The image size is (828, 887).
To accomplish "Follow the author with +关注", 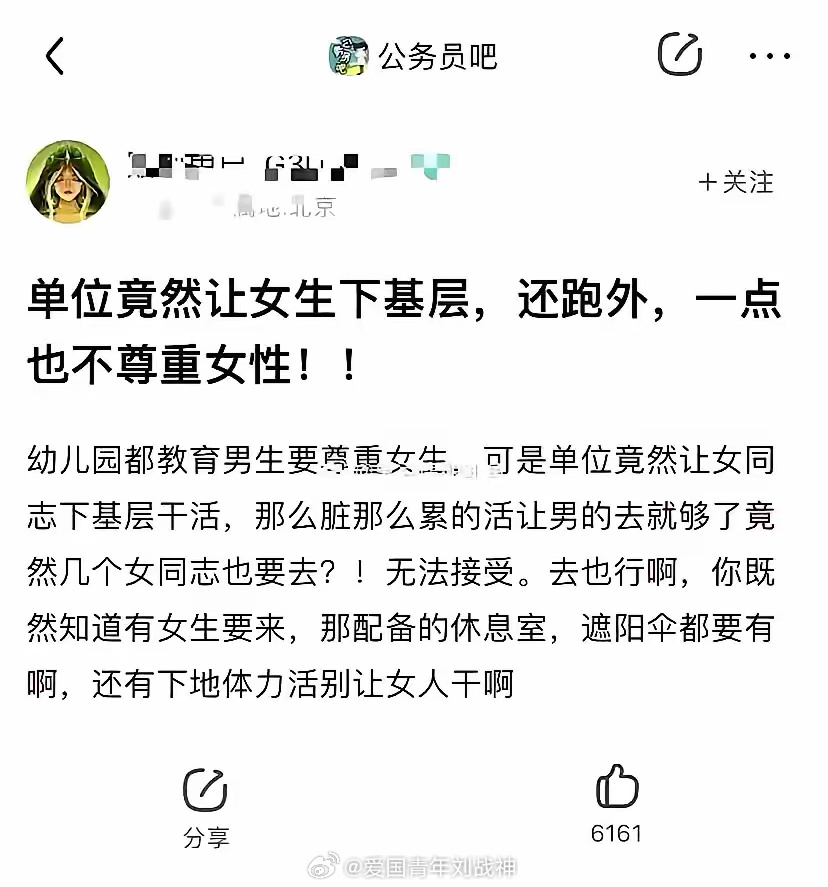I will click(736, 182).
